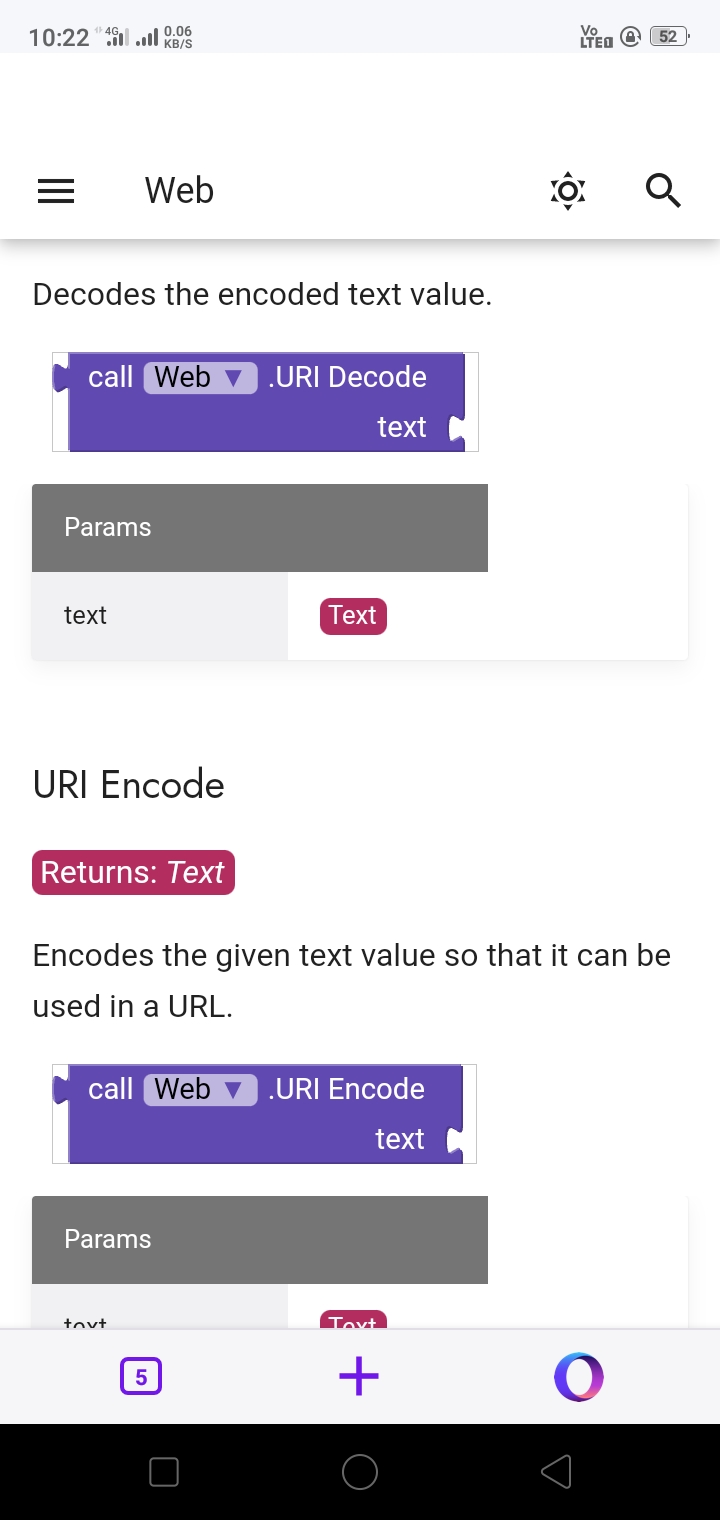Open the documentation search
Image resolution: width=720 pixels, height=1520 pixels.
663,190
